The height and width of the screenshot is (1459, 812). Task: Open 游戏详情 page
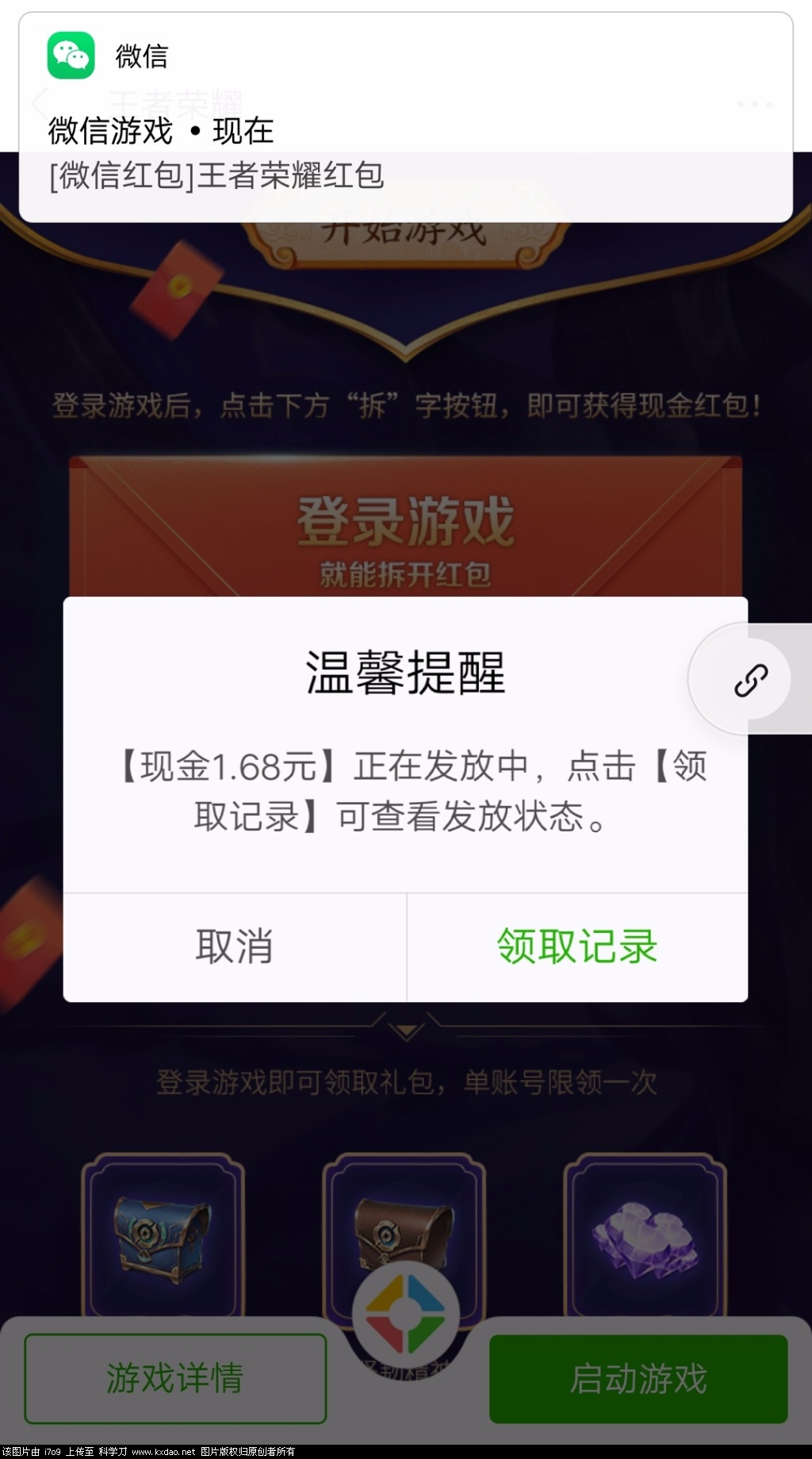pos(175,1378)
